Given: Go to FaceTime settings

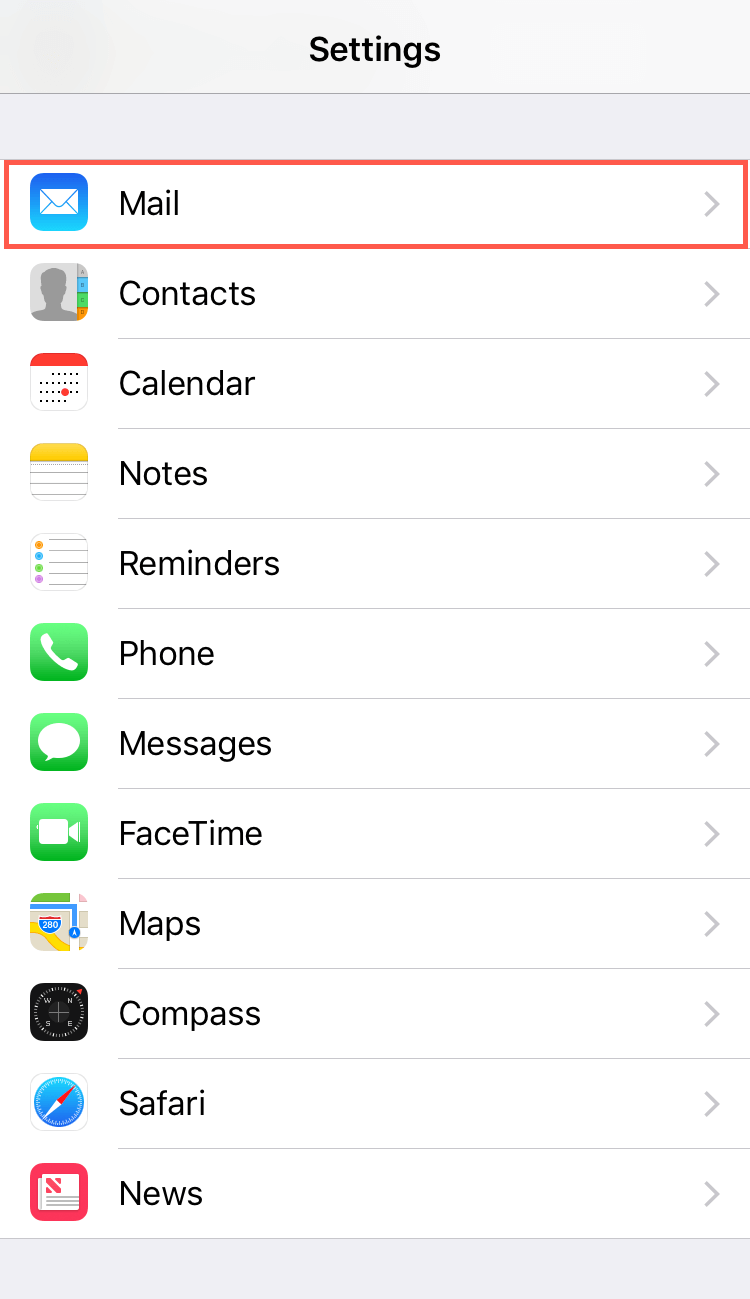Looking at the screenshot, I should point(375,834).
